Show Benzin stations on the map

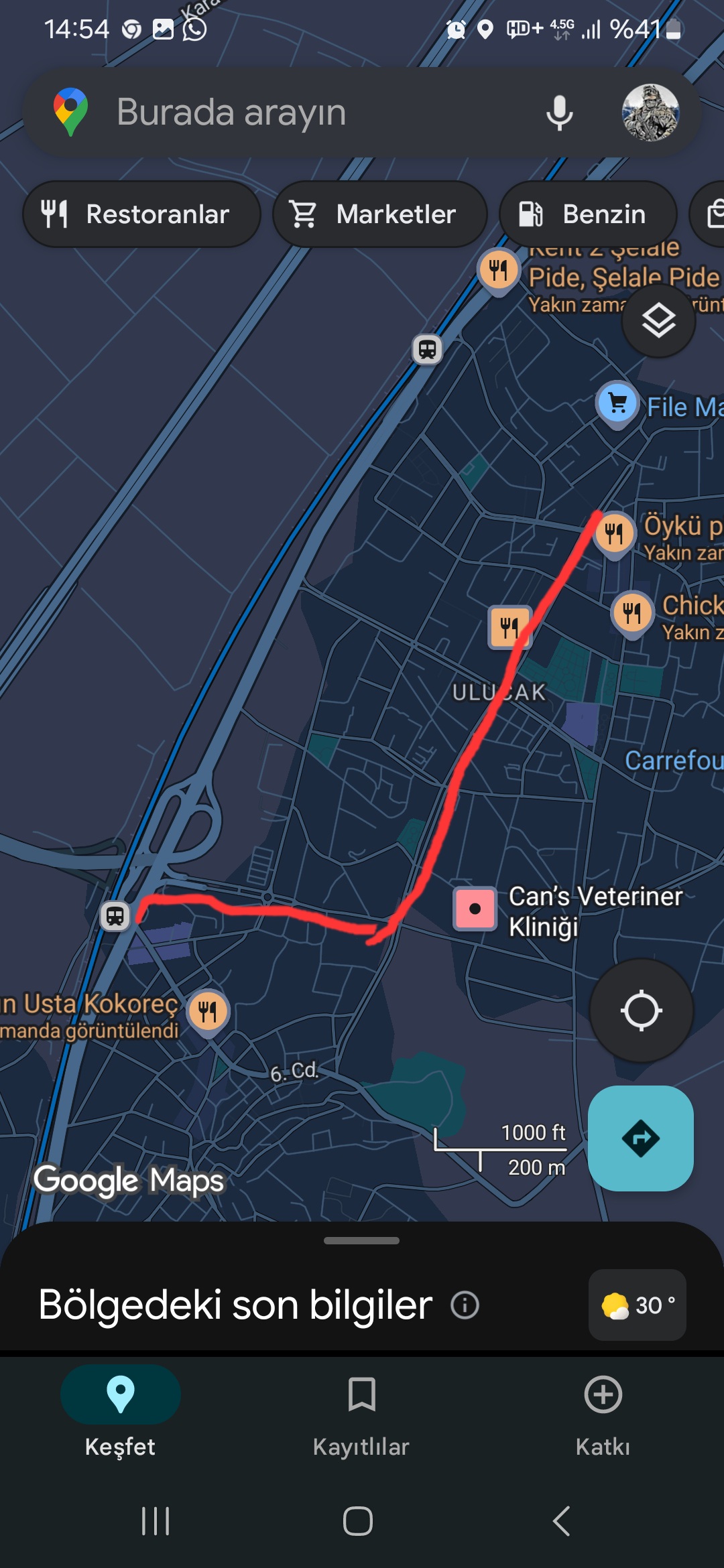(587, 214)
